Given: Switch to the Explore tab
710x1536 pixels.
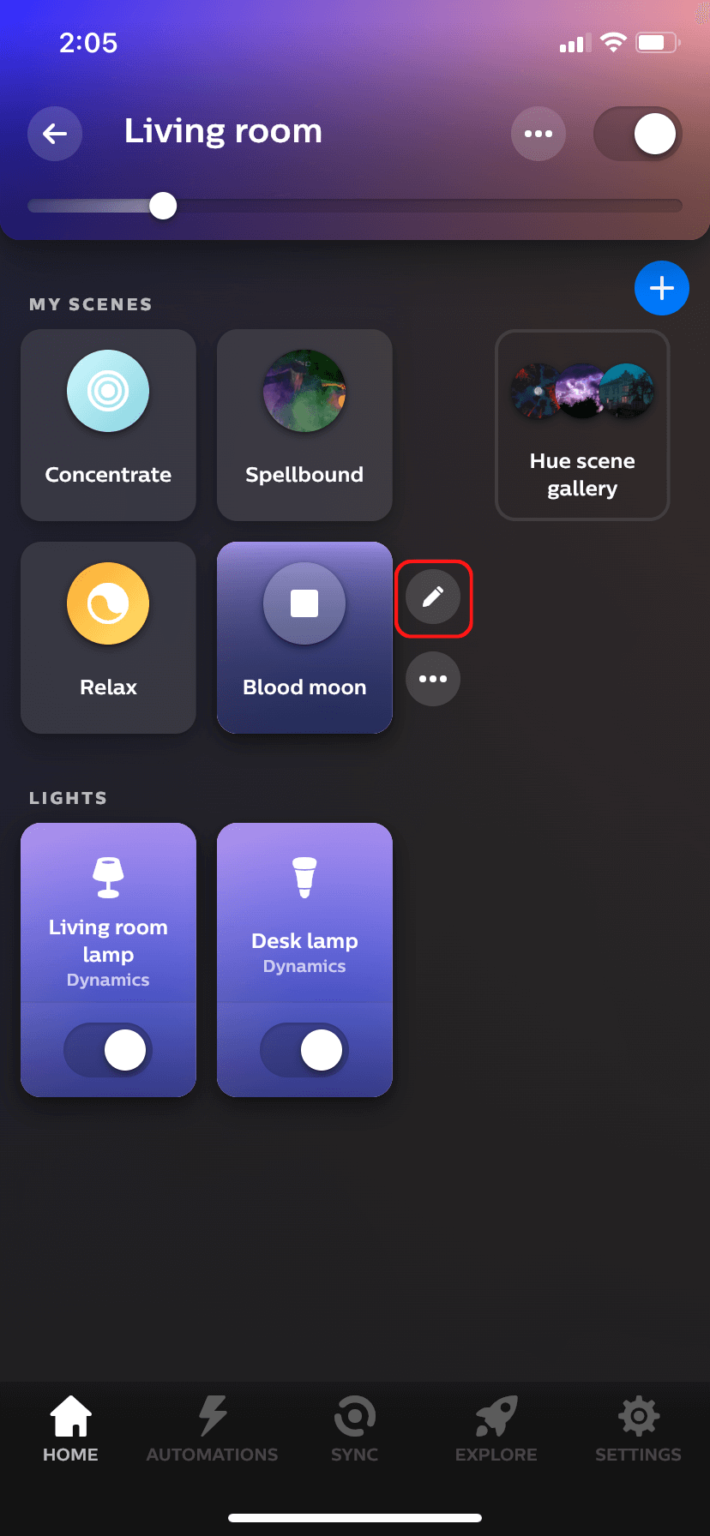Looking at the screenshot, I should (496, 1430).
